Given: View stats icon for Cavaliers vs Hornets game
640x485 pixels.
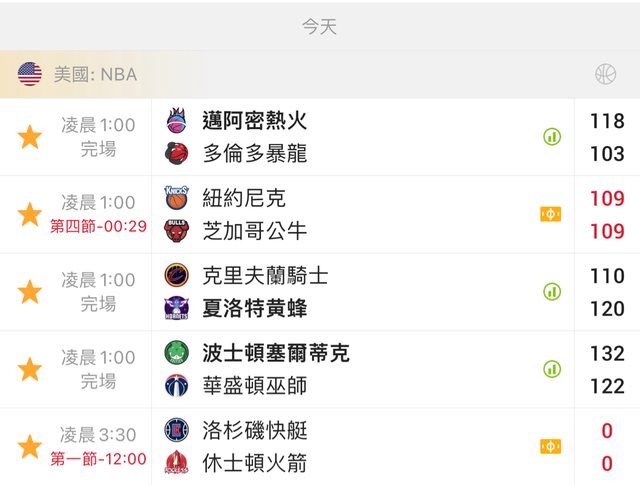Looking at the screenshot, I should pos(552,292).
